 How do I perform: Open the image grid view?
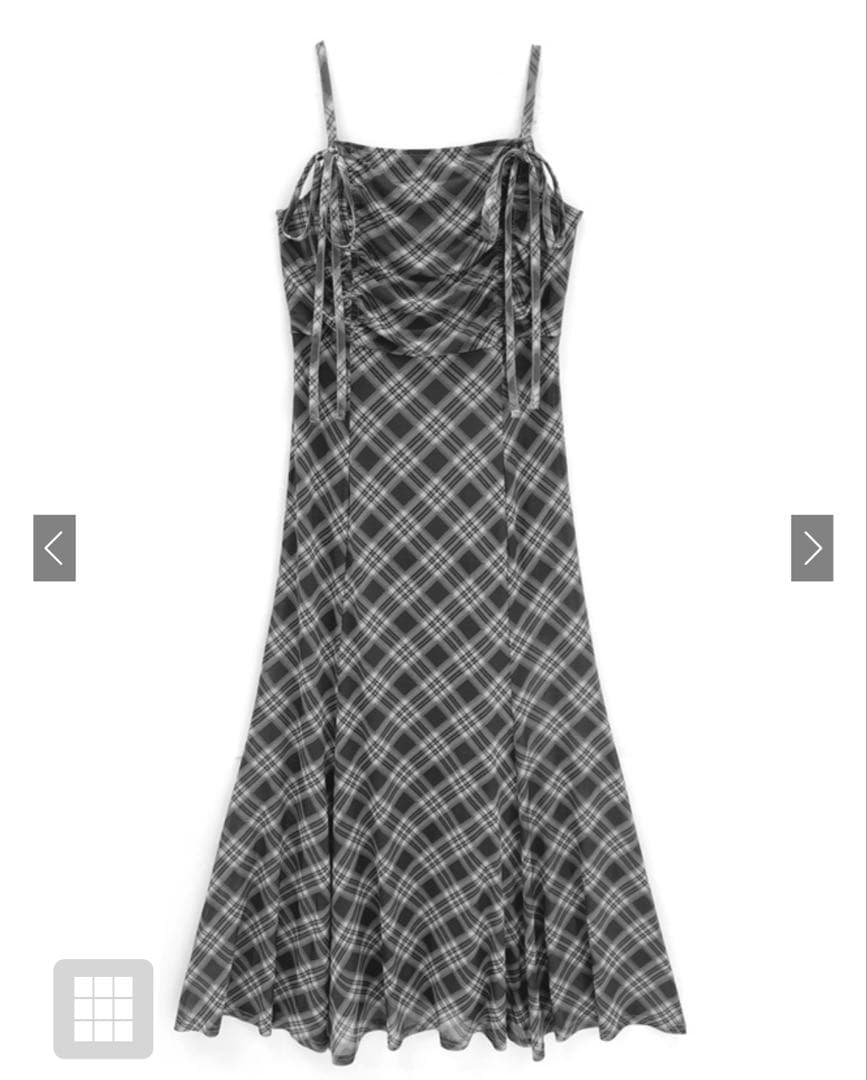(103, 1008)
